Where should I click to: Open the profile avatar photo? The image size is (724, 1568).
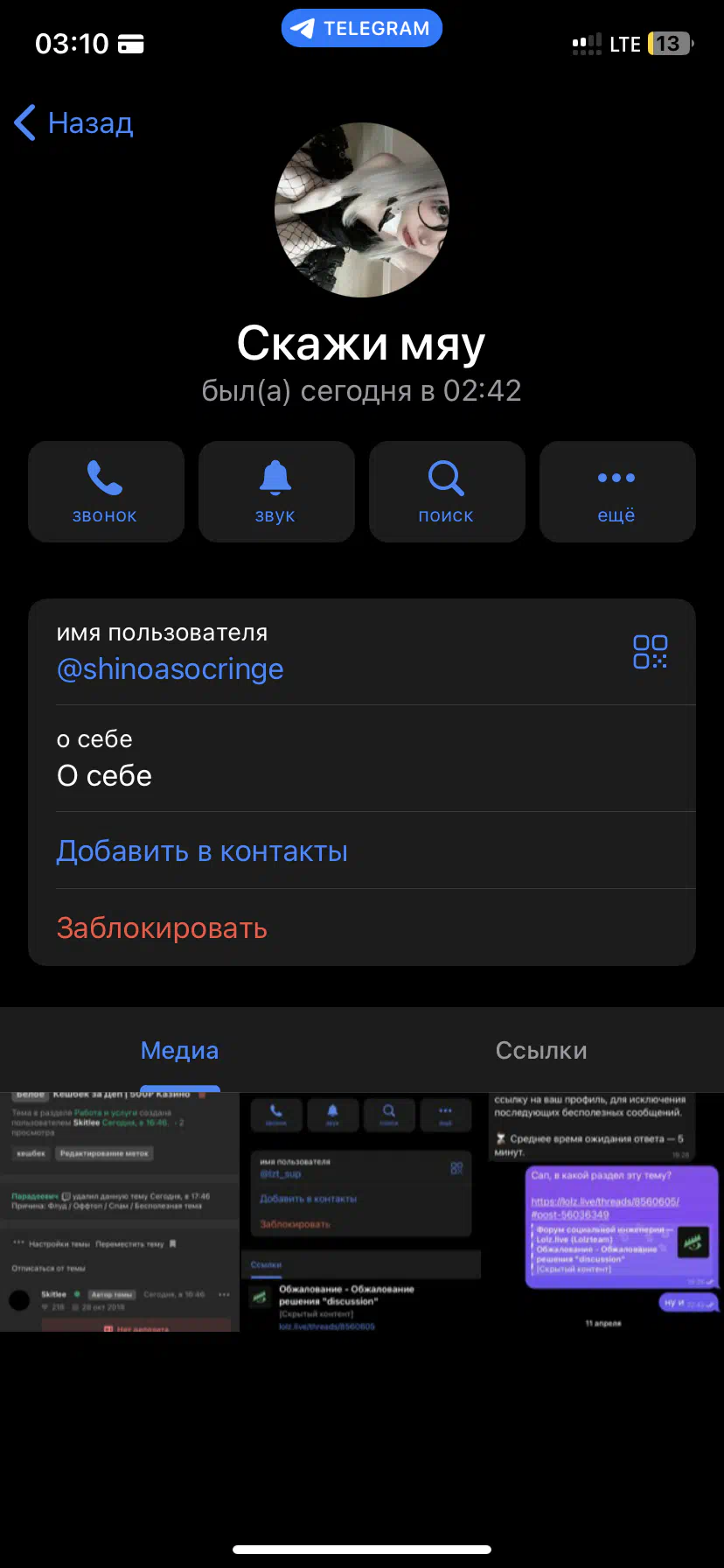pyautogui.click(x=362, y=210)
